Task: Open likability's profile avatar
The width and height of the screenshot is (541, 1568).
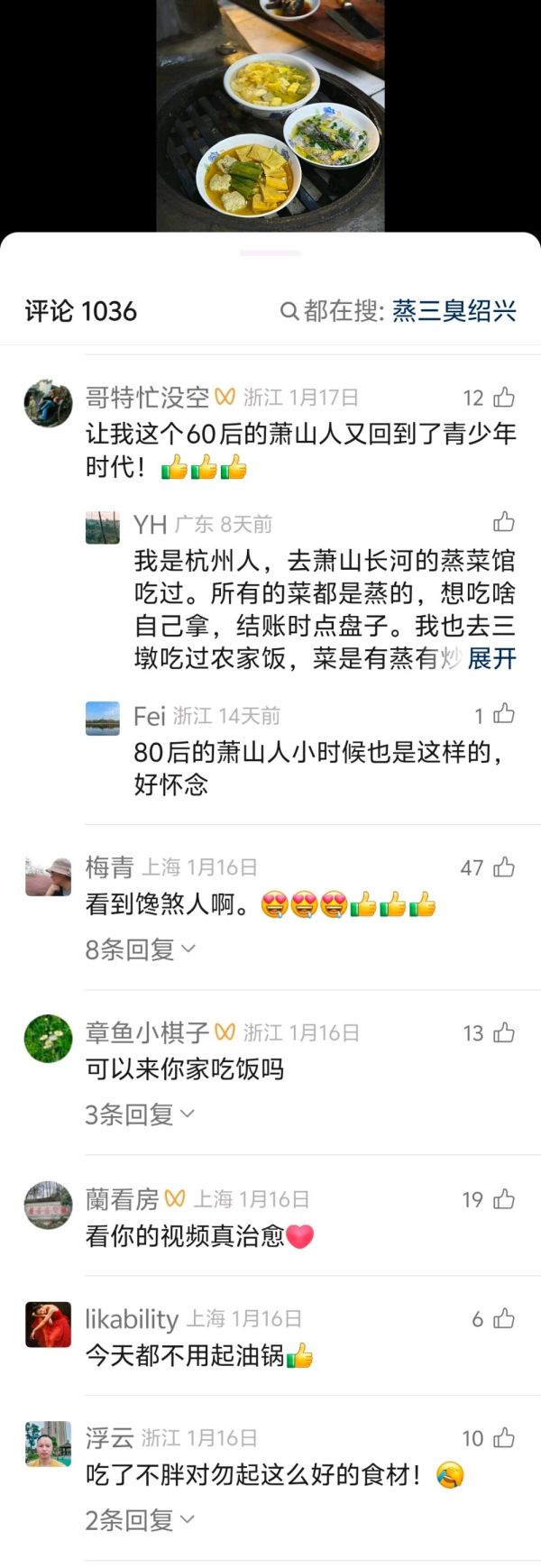Action: coord(48,1325)
